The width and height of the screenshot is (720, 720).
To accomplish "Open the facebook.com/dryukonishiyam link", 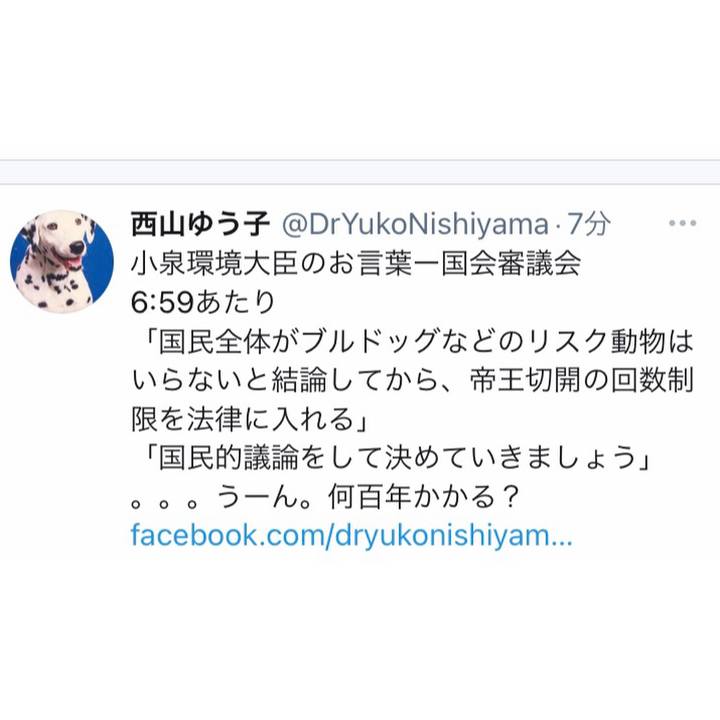I will click(351, 535).
